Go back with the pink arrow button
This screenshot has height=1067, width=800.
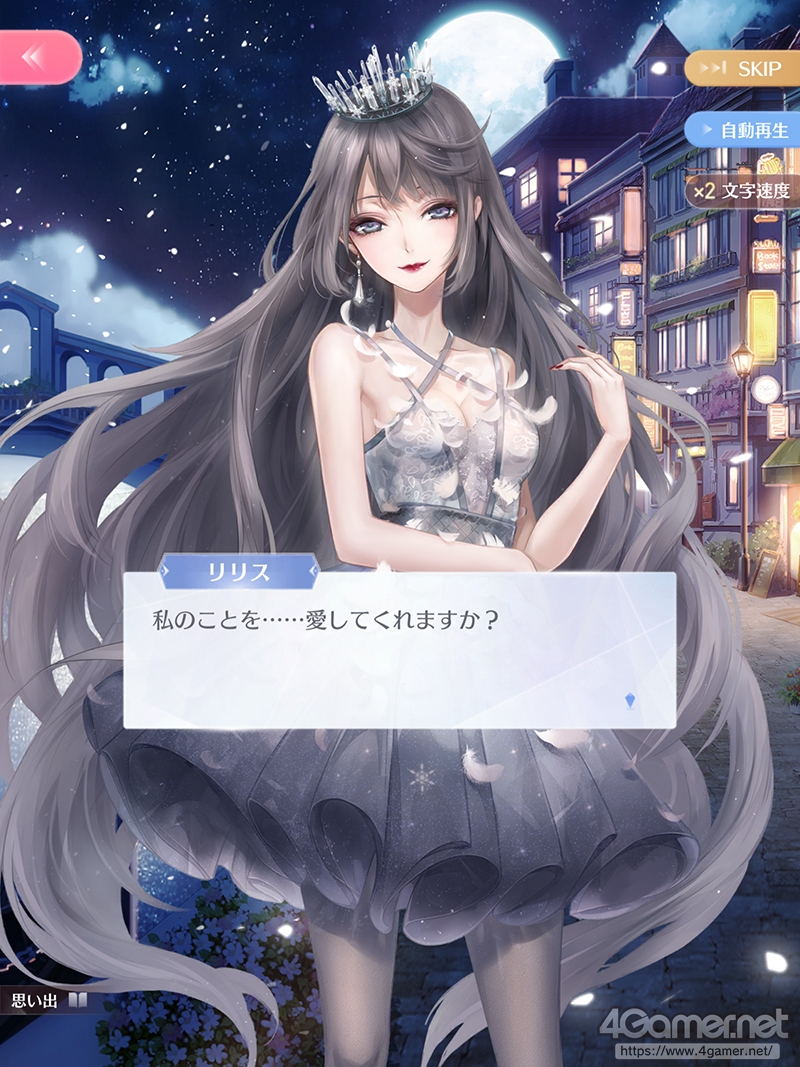click(39, 57)
